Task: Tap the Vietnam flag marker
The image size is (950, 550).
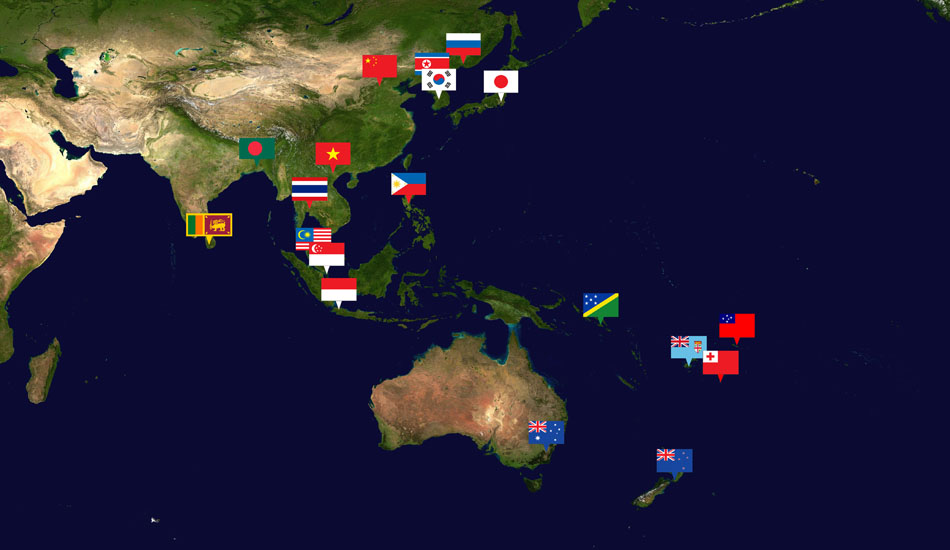Action: point(333,154)
